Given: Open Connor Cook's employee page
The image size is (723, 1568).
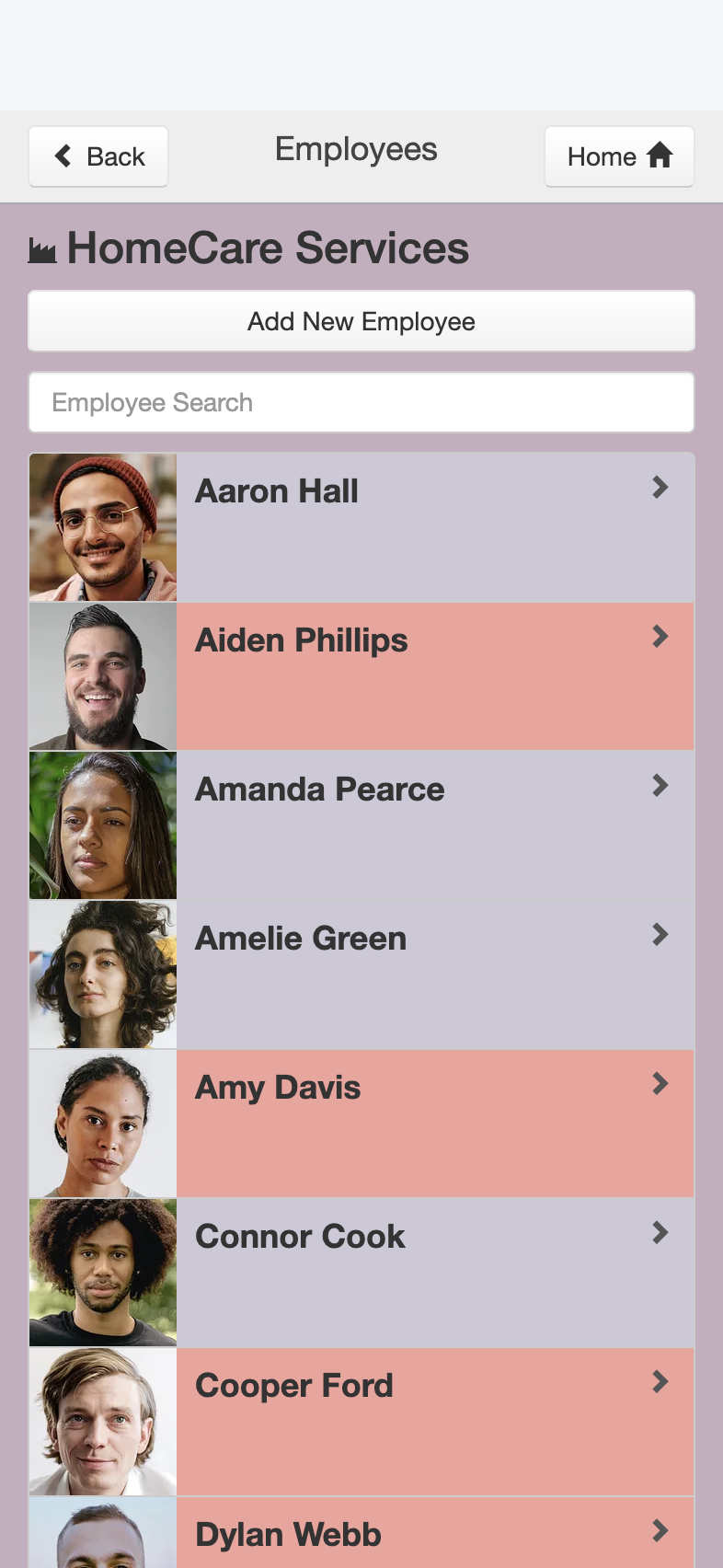Looking at the screenshot, I should (x=361, y=1273).
